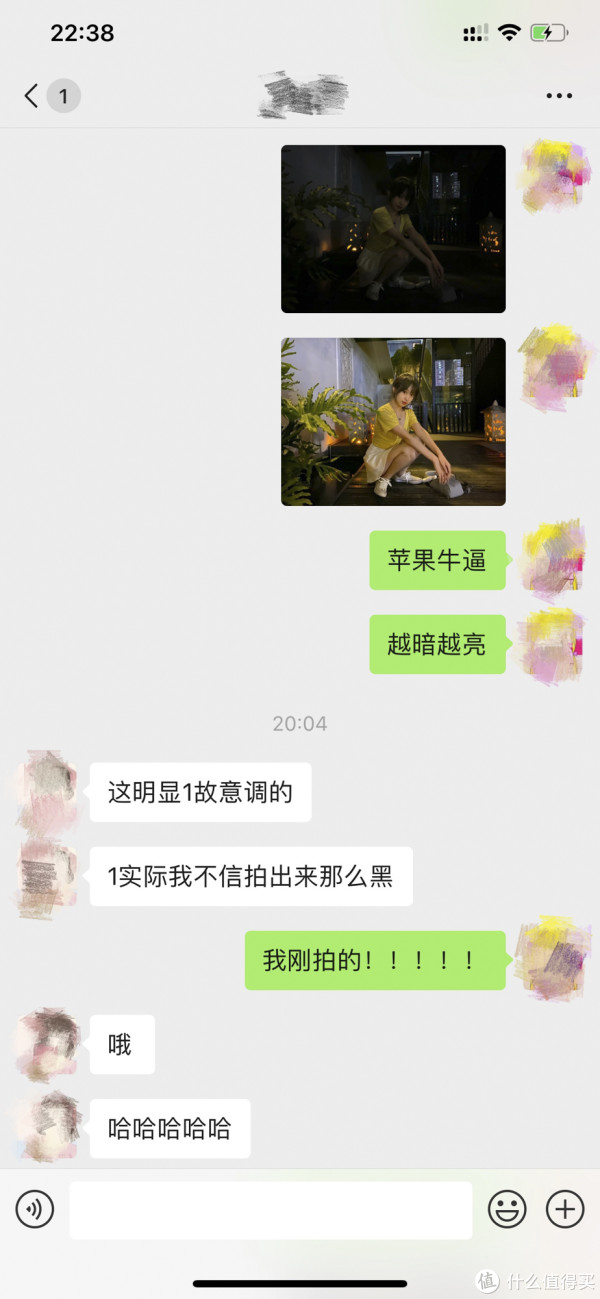Open the darker photo at the top
The width and height of the screenshot is (600, 1299).
(393, 229)
